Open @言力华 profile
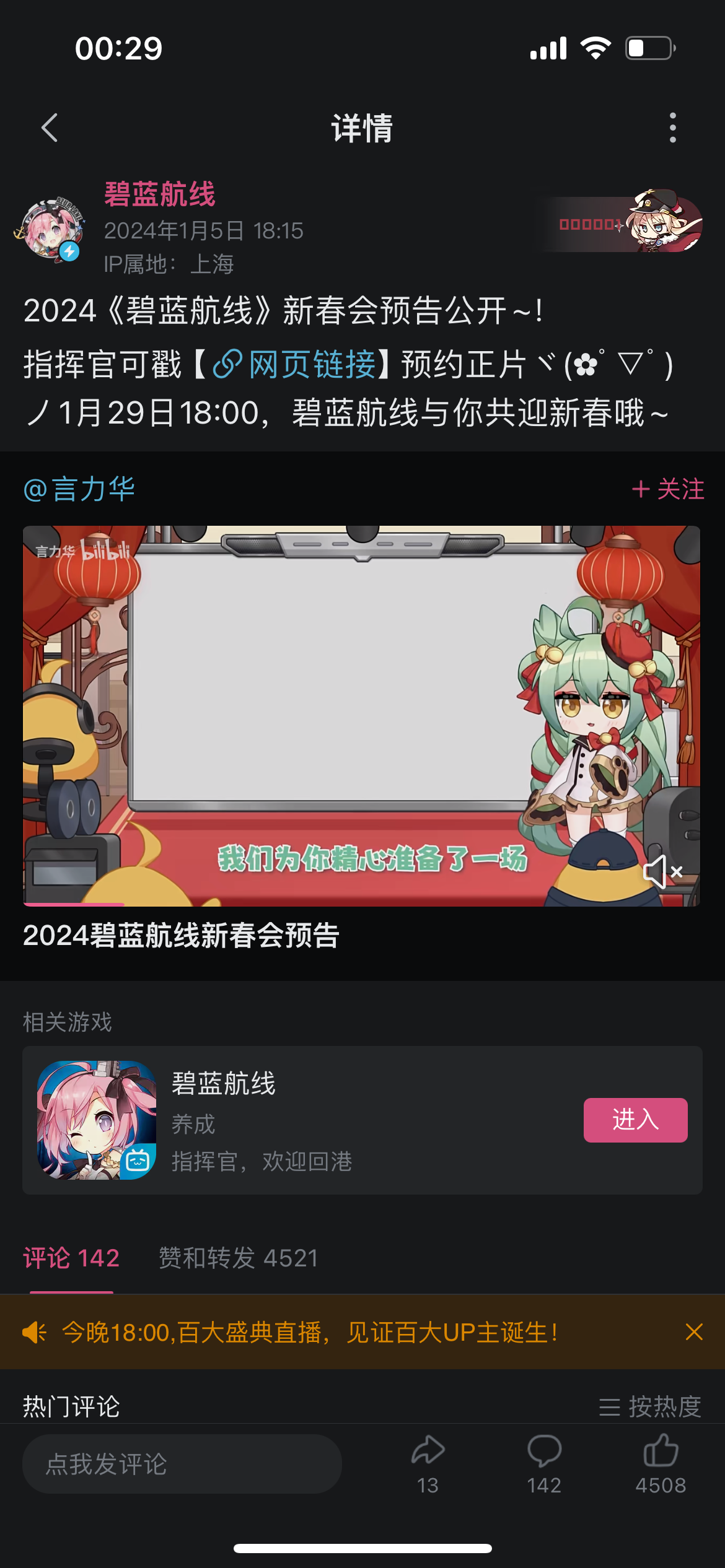The image size is (725, 1568). (x=79, y=489)
